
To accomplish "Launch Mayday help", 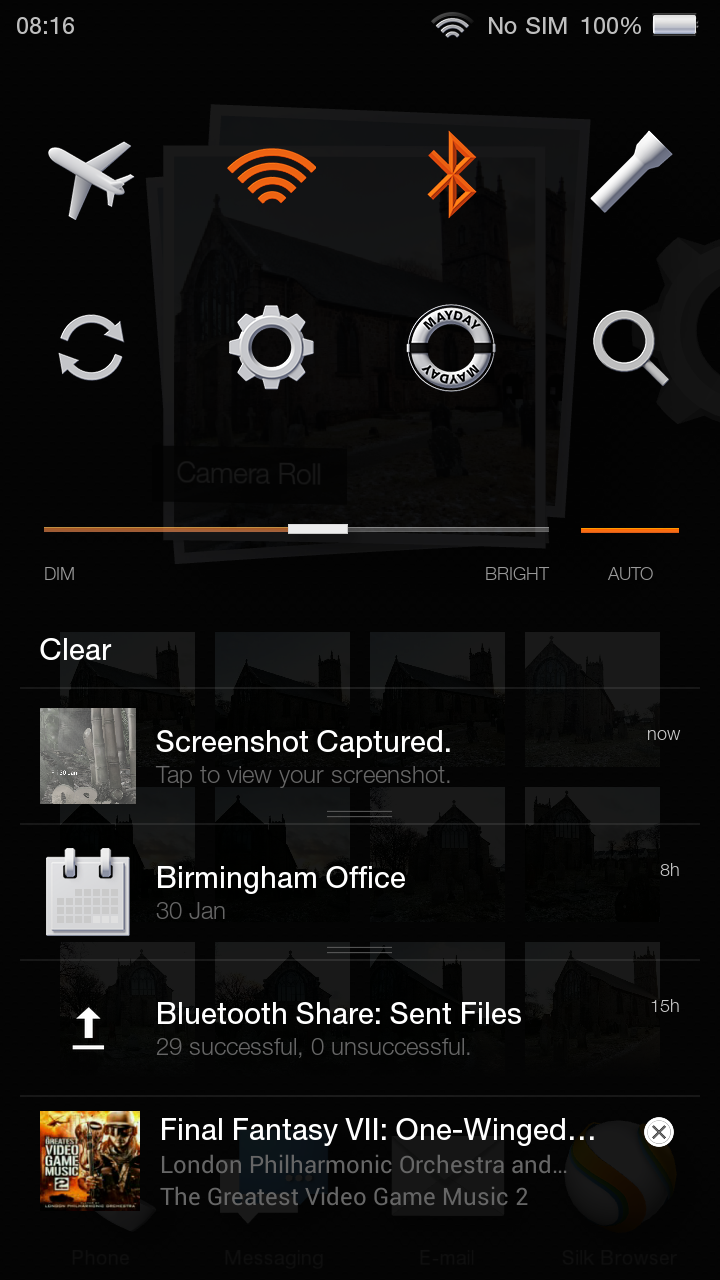I will coord(451,348).
